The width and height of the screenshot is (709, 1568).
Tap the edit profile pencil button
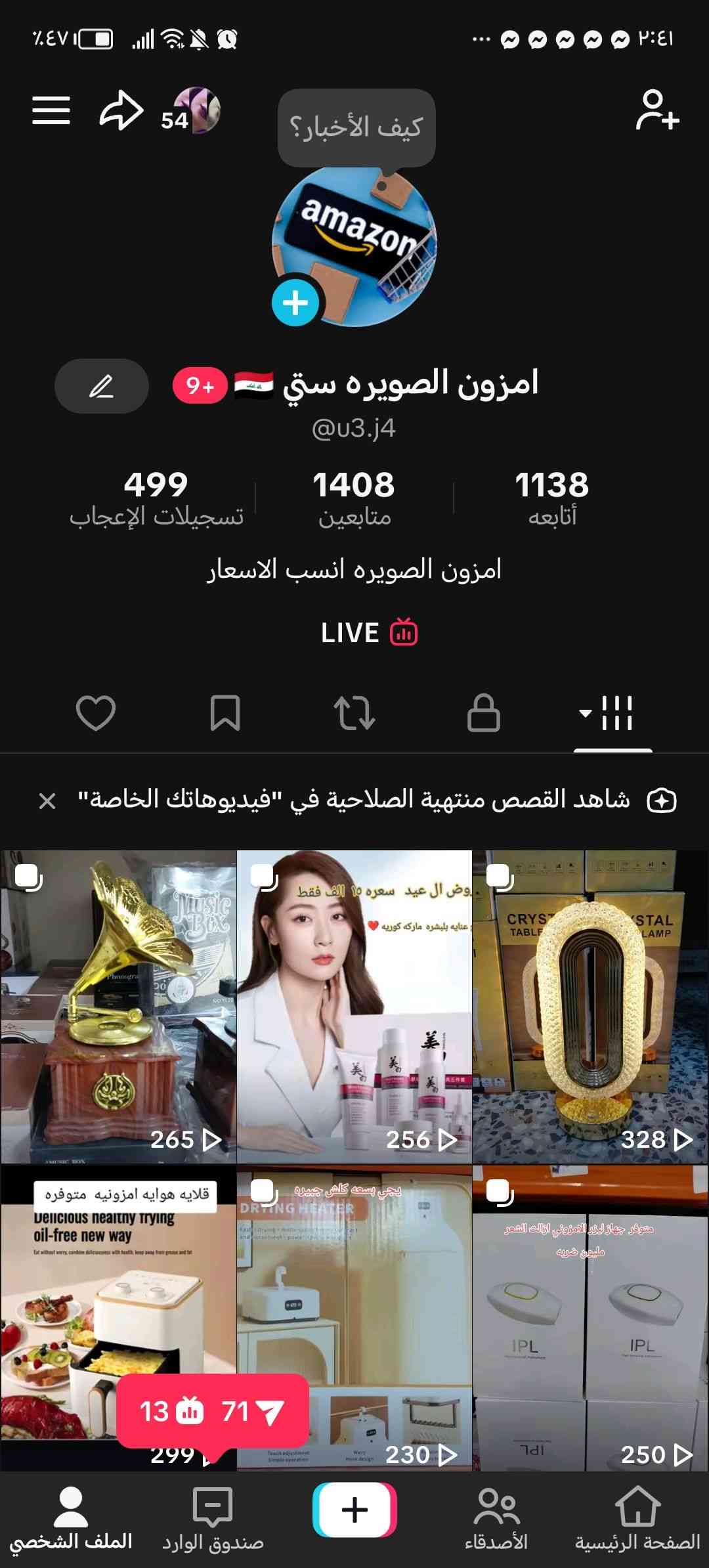pos(102,386)
